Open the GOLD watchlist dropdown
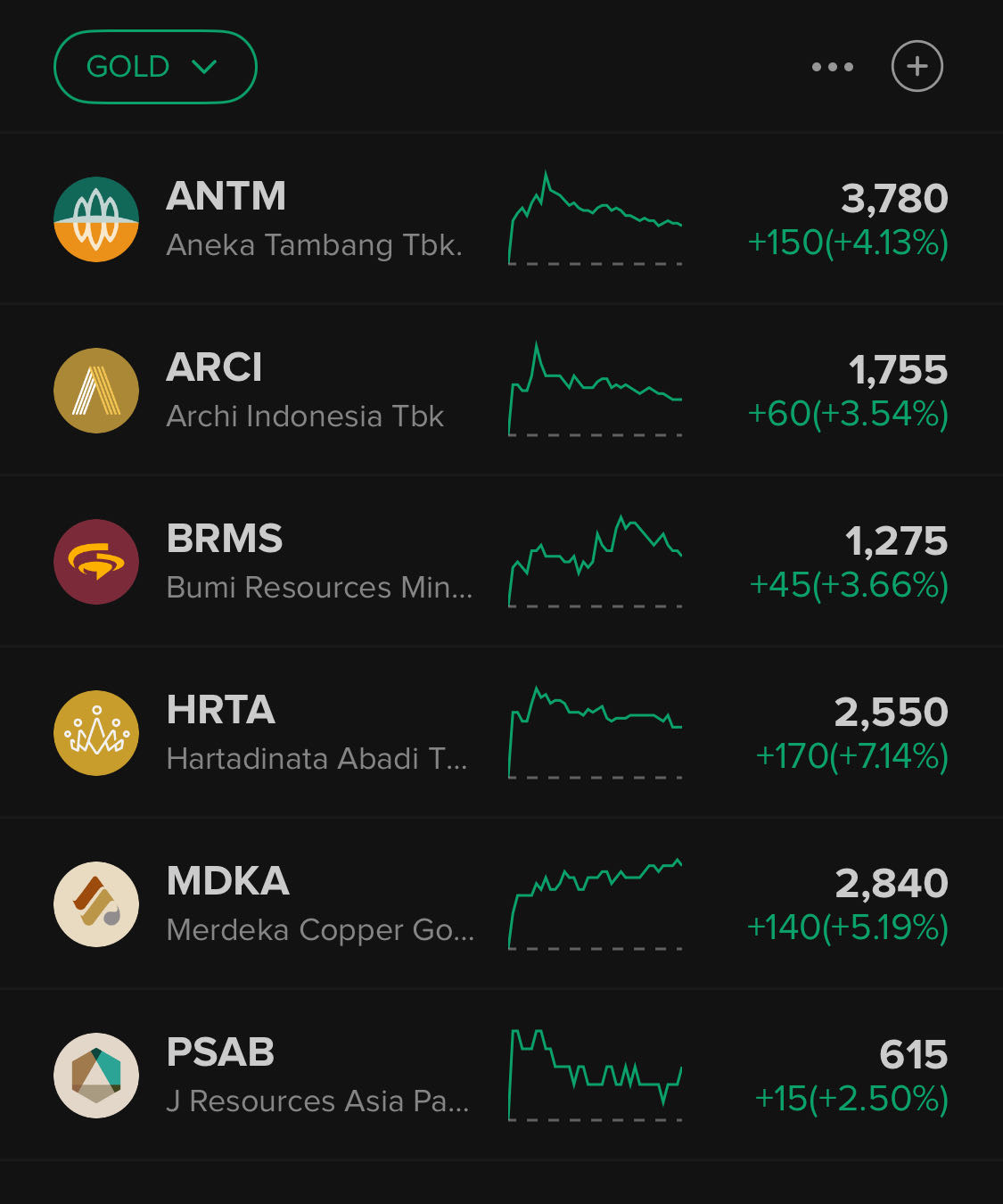 (154, 67)
